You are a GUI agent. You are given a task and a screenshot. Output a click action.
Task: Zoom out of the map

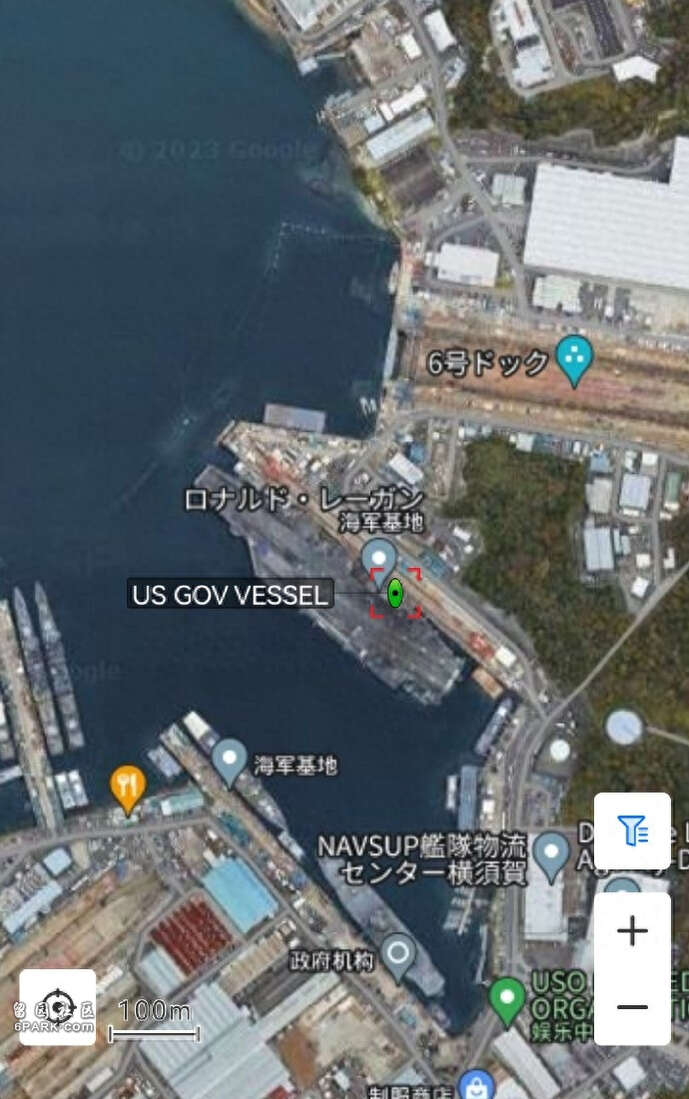tap(632, 1006)
